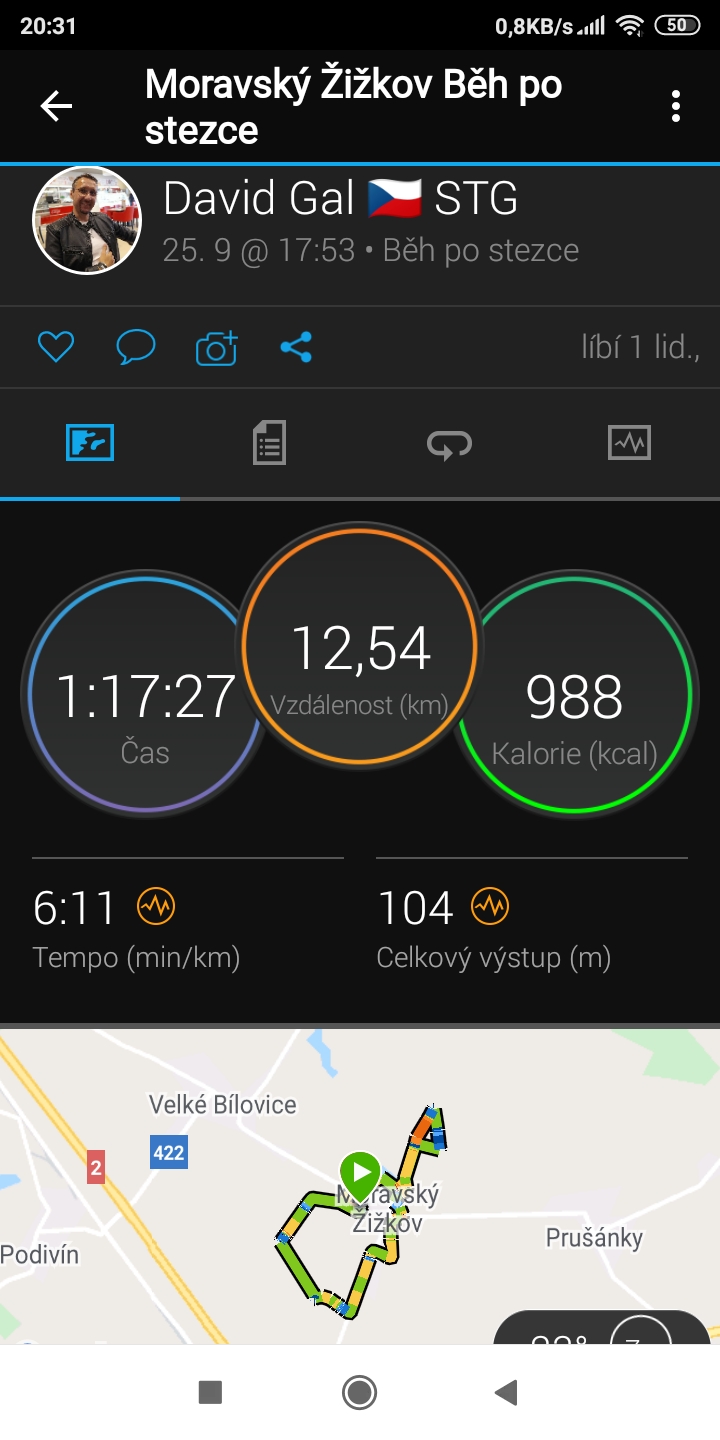Tap the system home button
Screen dimensions: 720x1440
pyautogui.click(x=359, y=1392)
